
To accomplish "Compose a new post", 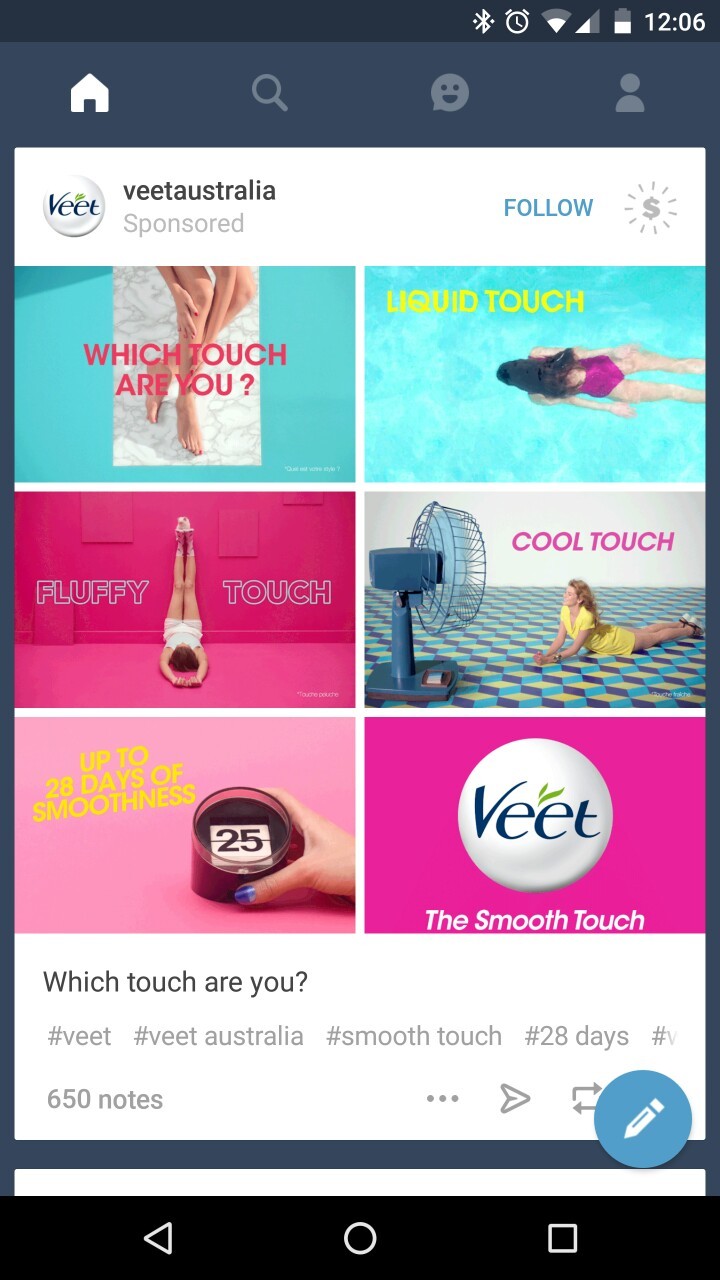I will pyautogui.click(x=642, y=1119).
